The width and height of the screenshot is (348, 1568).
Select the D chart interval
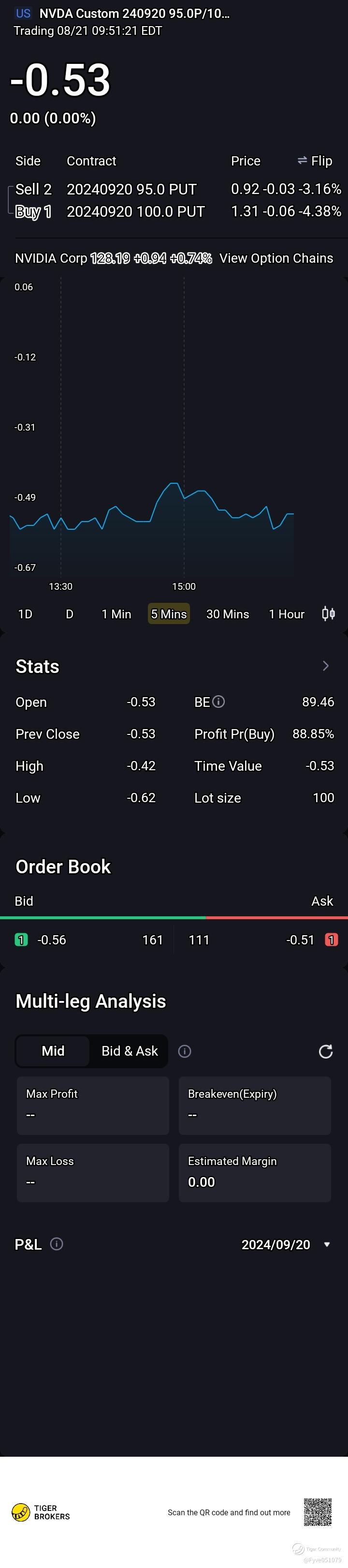[69, 614]
